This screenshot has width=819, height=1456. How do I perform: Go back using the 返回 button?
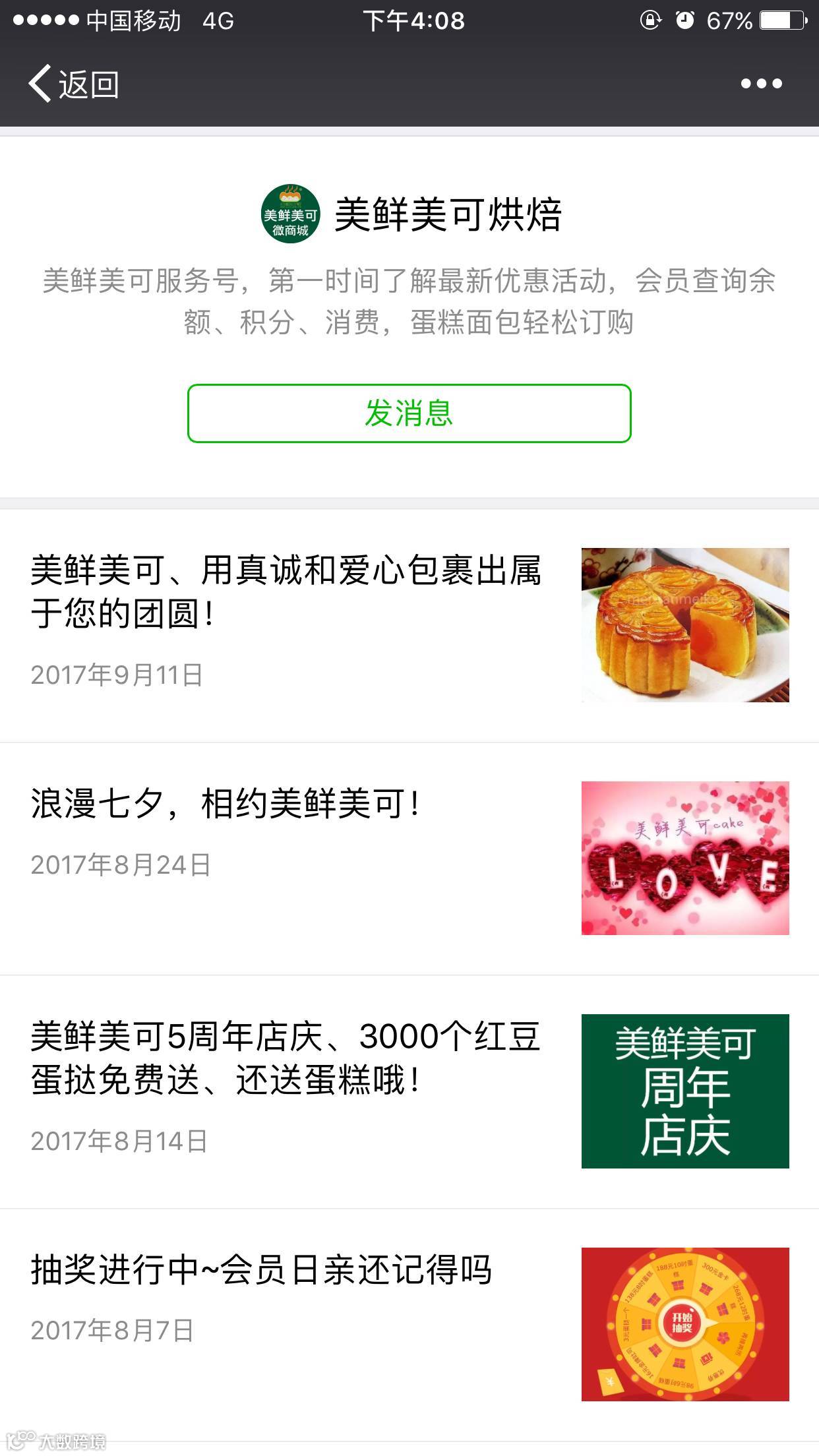(x=74, y=84)
